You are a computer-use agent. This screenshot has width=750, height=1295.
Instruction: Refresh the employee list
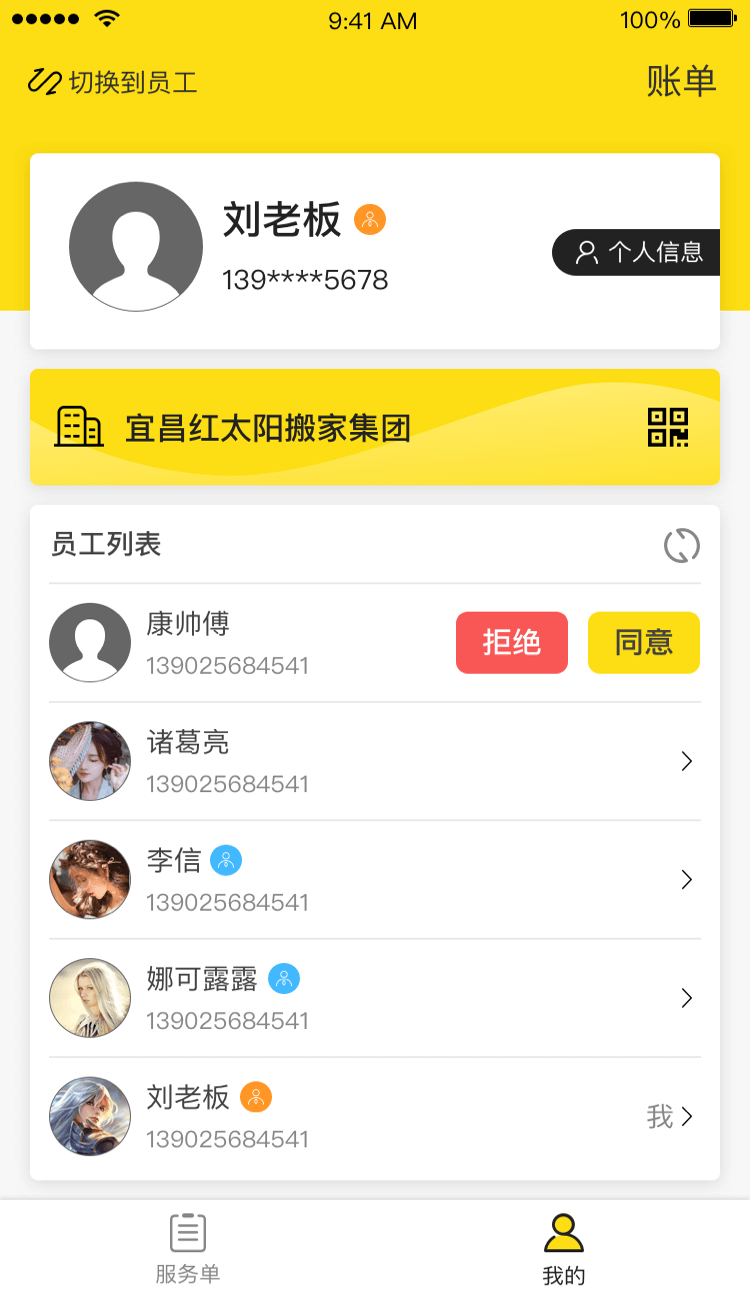tap(681, 545)
